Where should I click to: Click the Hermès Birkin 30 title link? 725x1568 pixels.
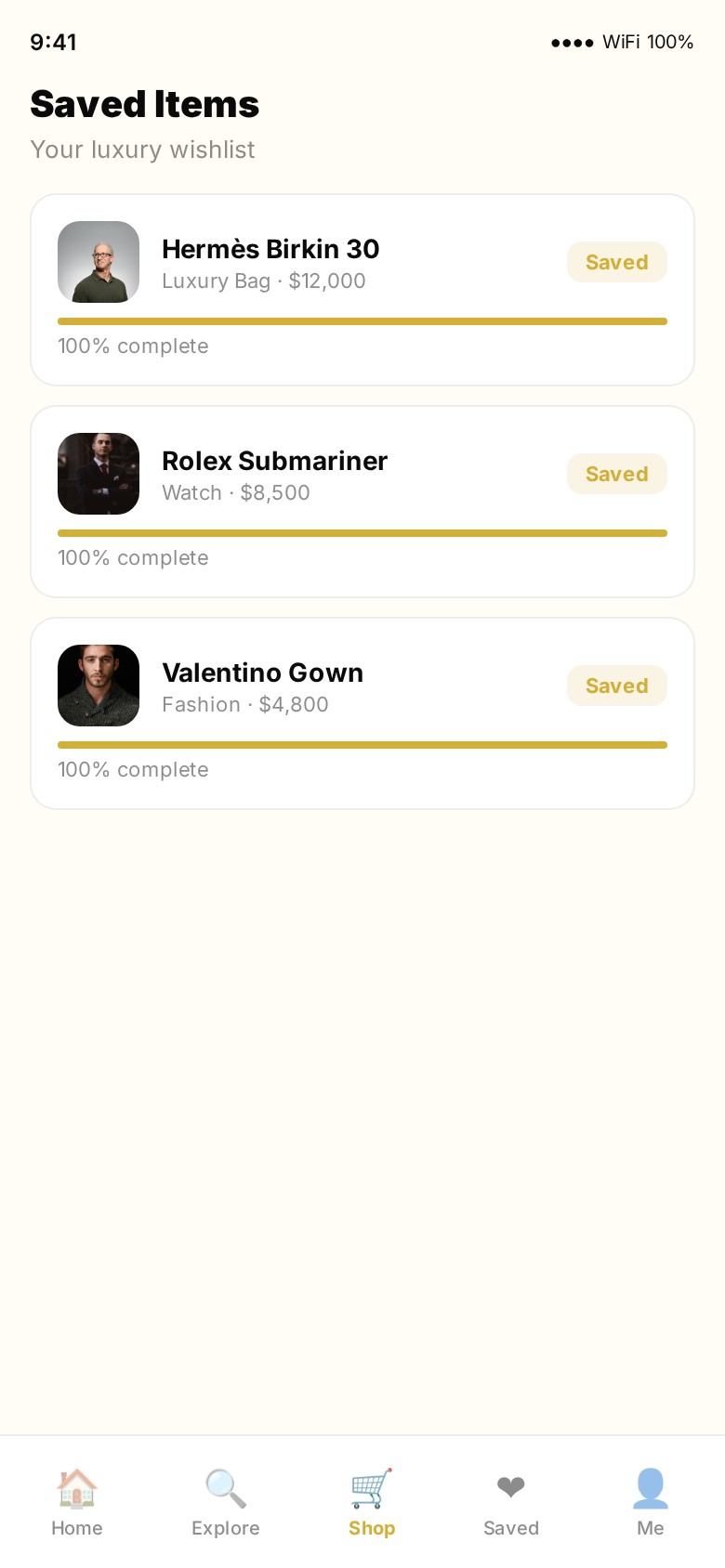[x=270, y=249]
